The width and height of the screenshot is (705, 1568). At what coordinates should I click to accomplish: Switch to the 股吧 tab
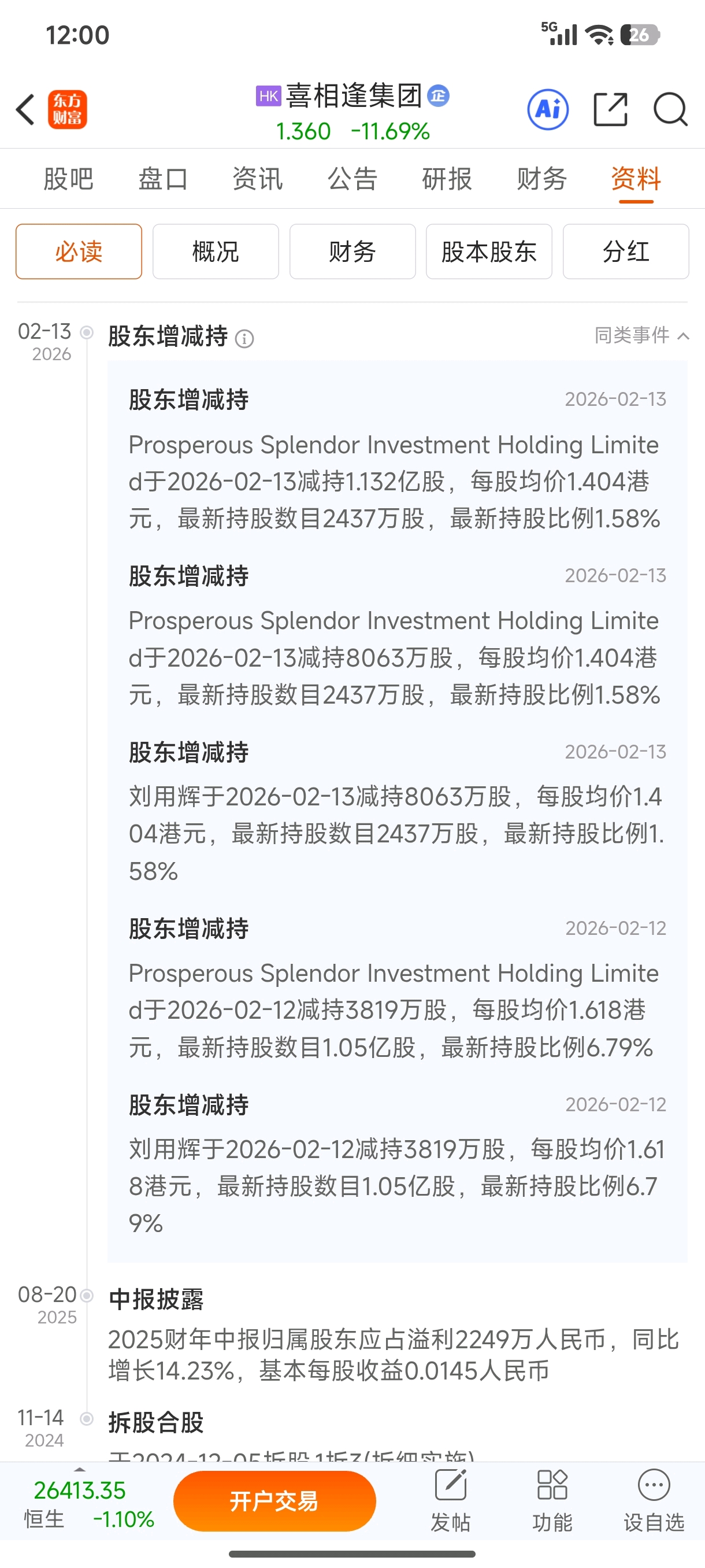pyautogui.click(x=68, y=179)
